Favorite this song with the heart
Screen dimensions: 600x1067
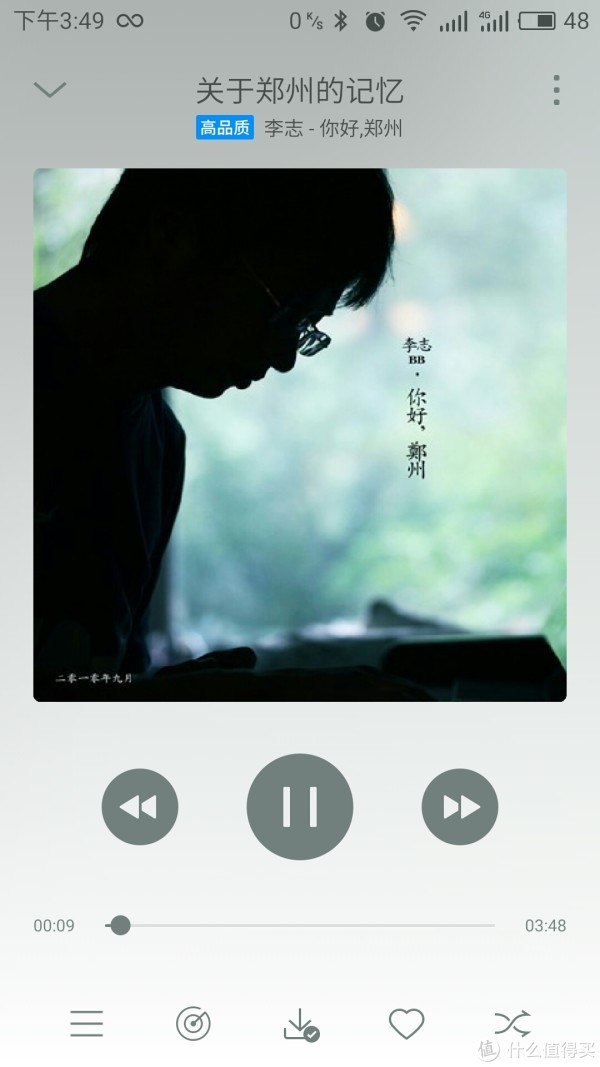point(406,1023)
